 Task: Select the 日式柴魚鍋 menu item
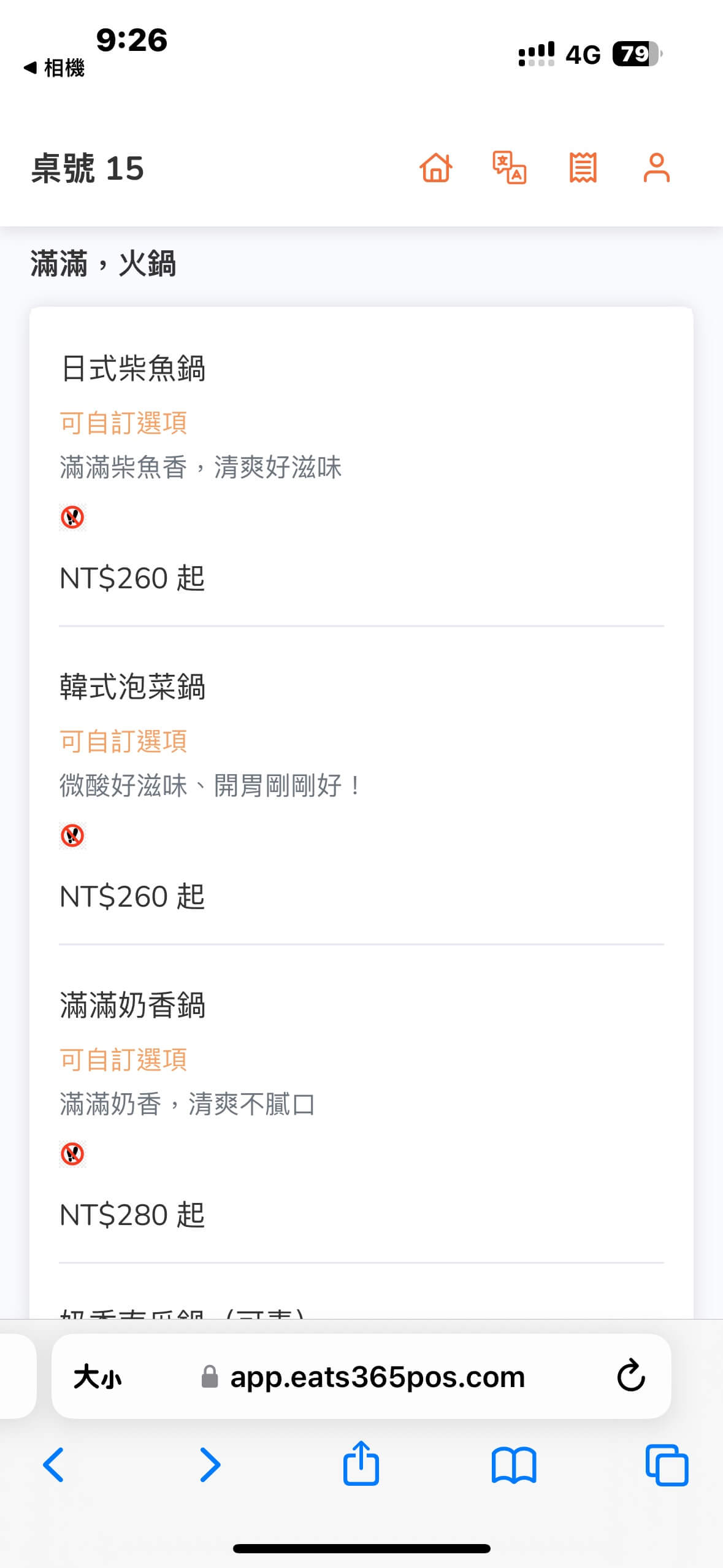click(133, 369)
